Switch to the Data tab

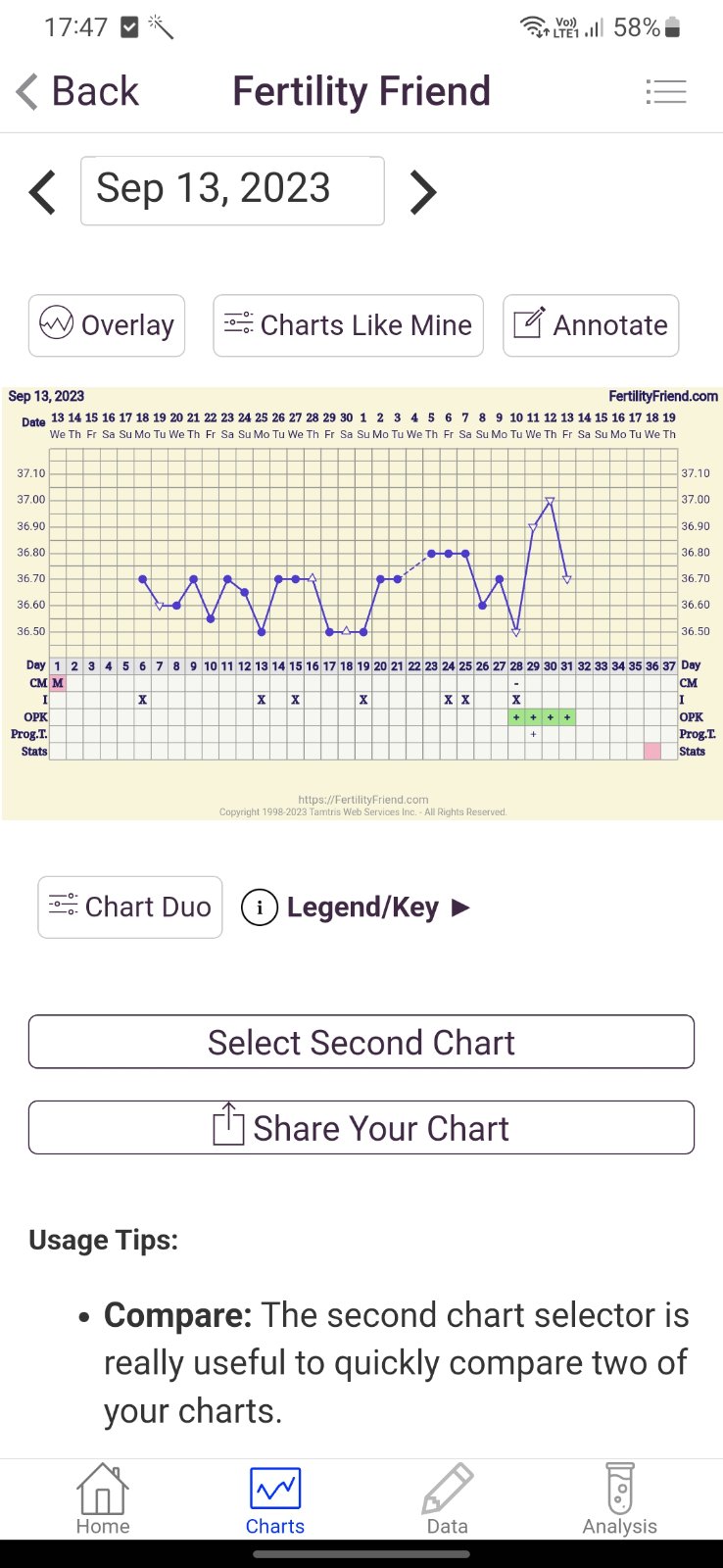pos(448,1499)
